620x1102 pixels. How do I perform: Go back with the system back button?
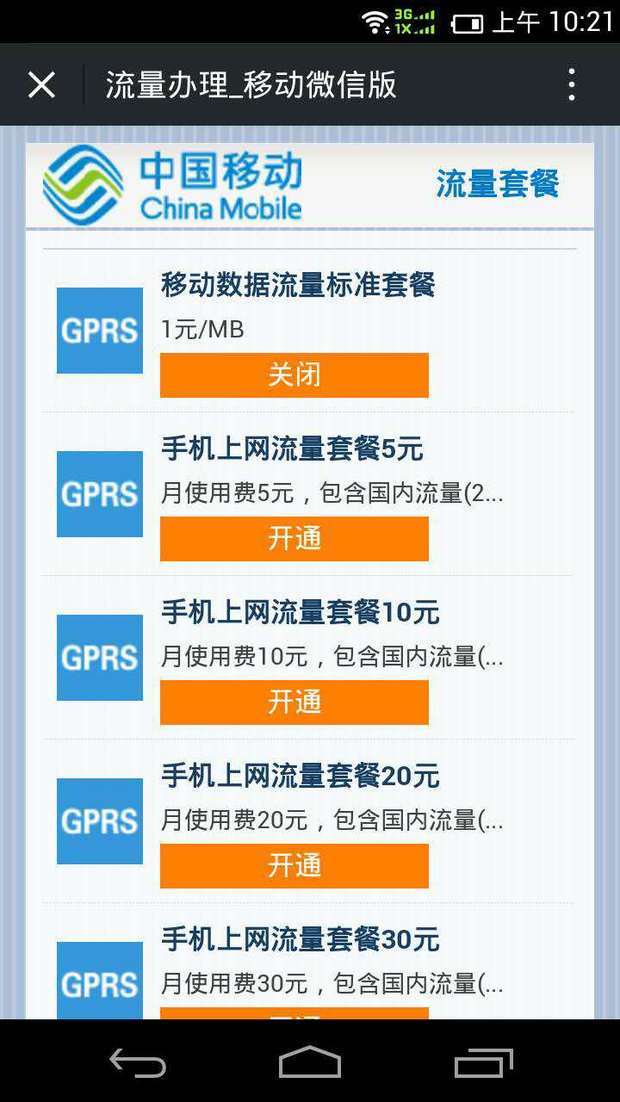(138, 1062)
